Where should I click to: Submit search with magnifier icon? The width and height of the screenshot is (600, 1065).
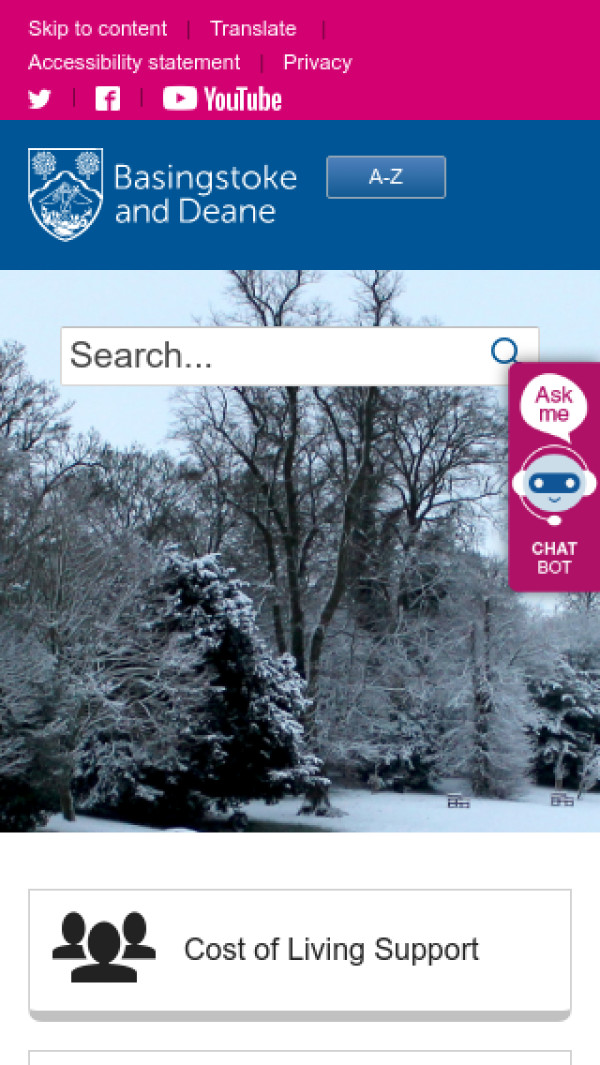point(506,353)
